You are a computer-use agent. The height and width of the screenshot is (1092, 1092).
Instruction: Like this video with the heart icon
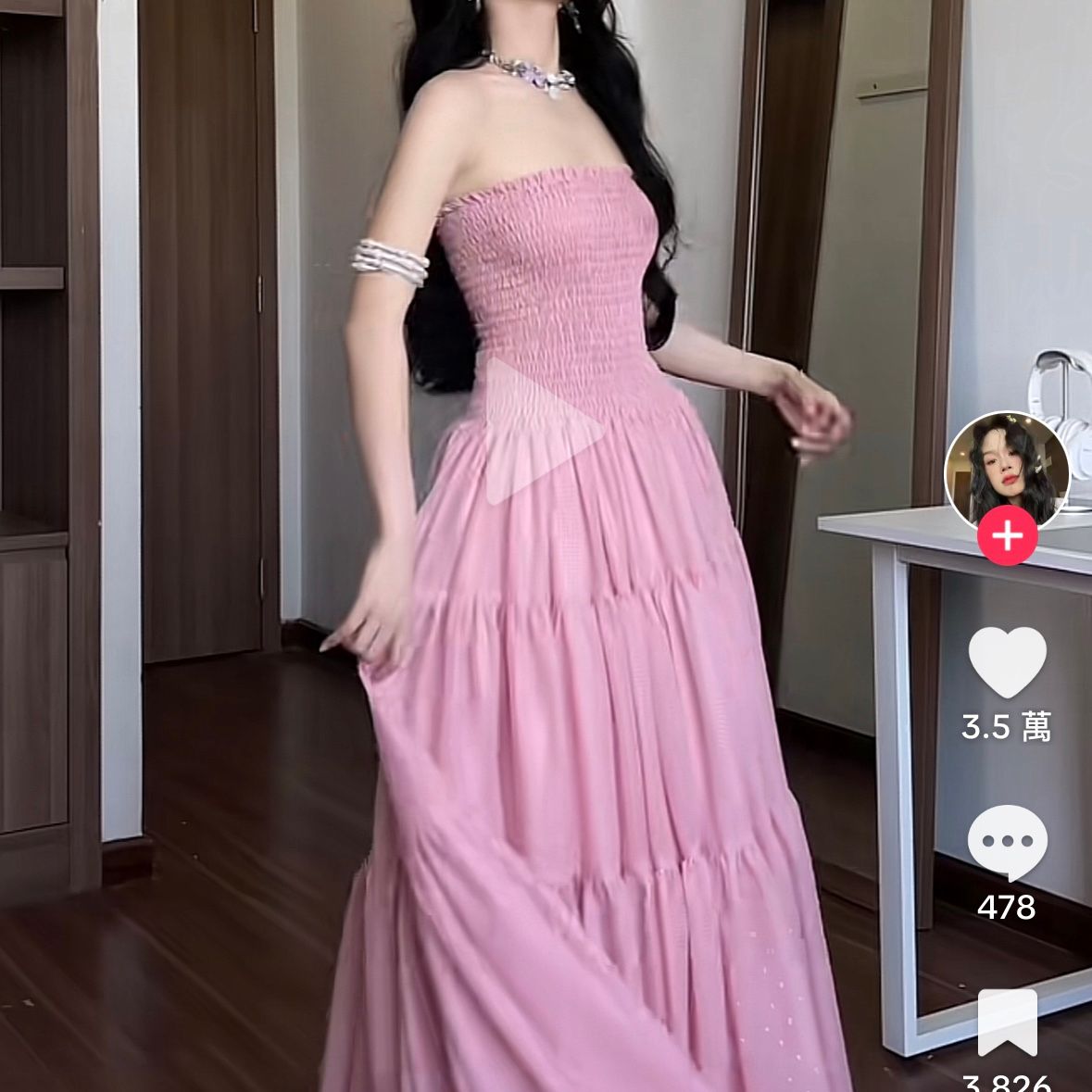[1007, 663]
